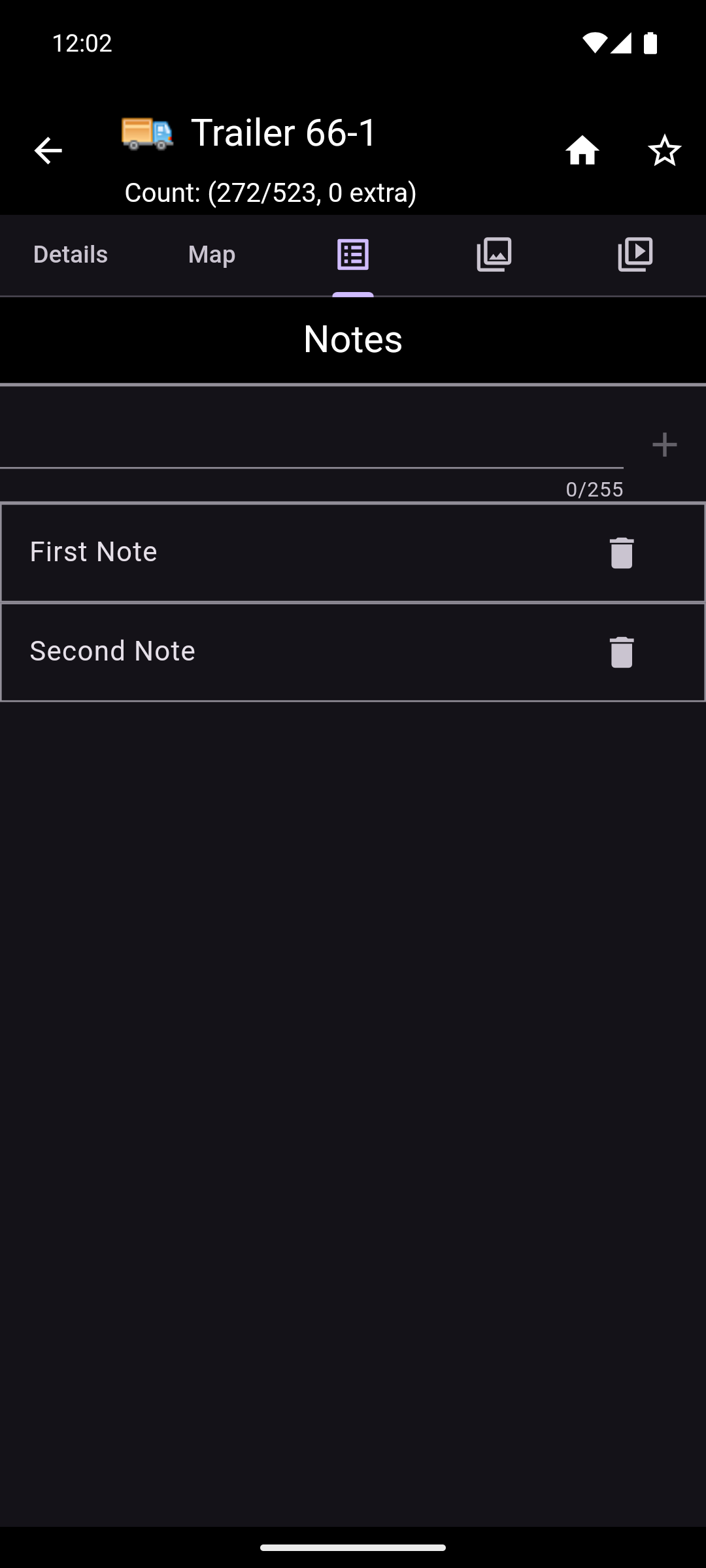This screenshot has width=706, height=1568.
Task: Mark Trailer 66-1 as favorite
Action: point(664,151)
